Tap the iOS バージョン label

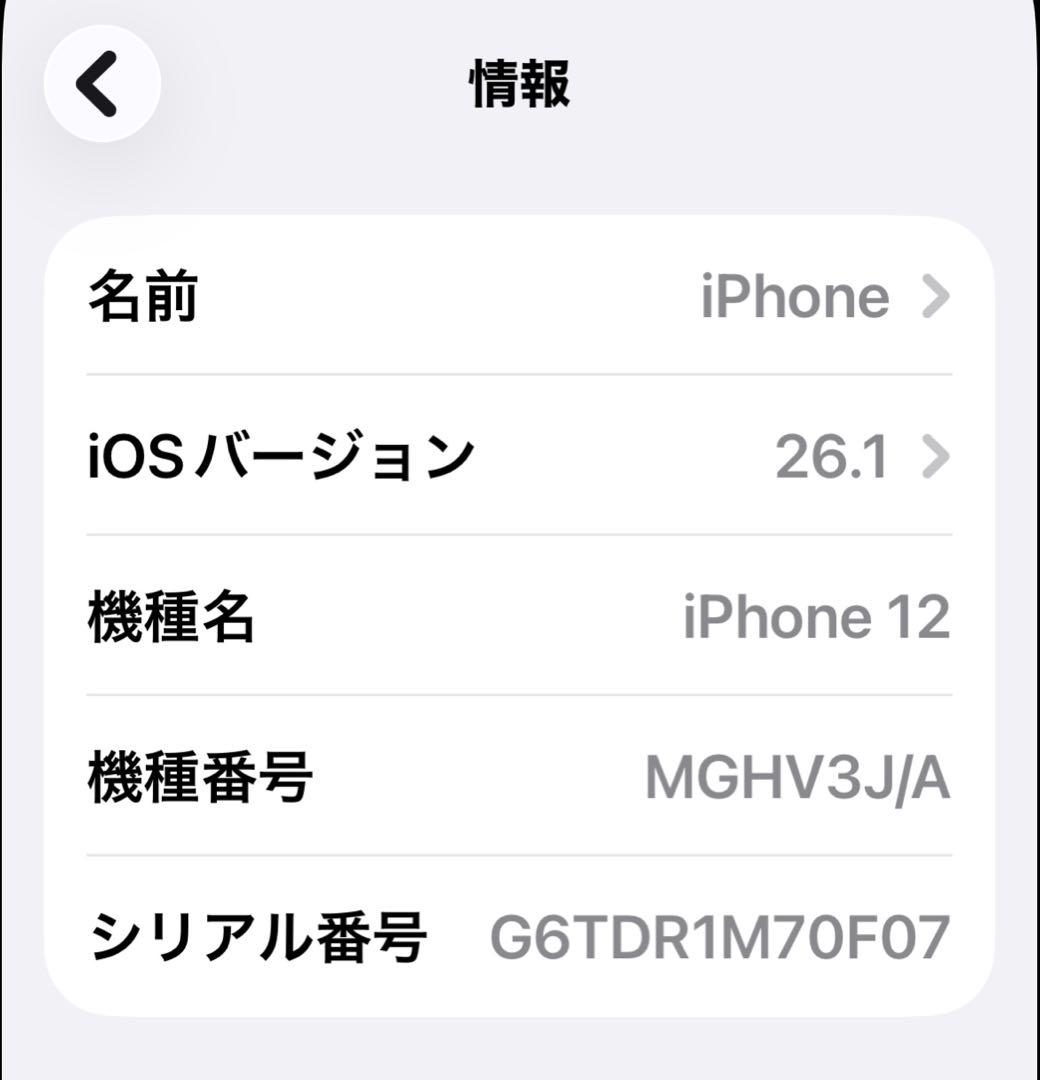(x=279, y=458)
